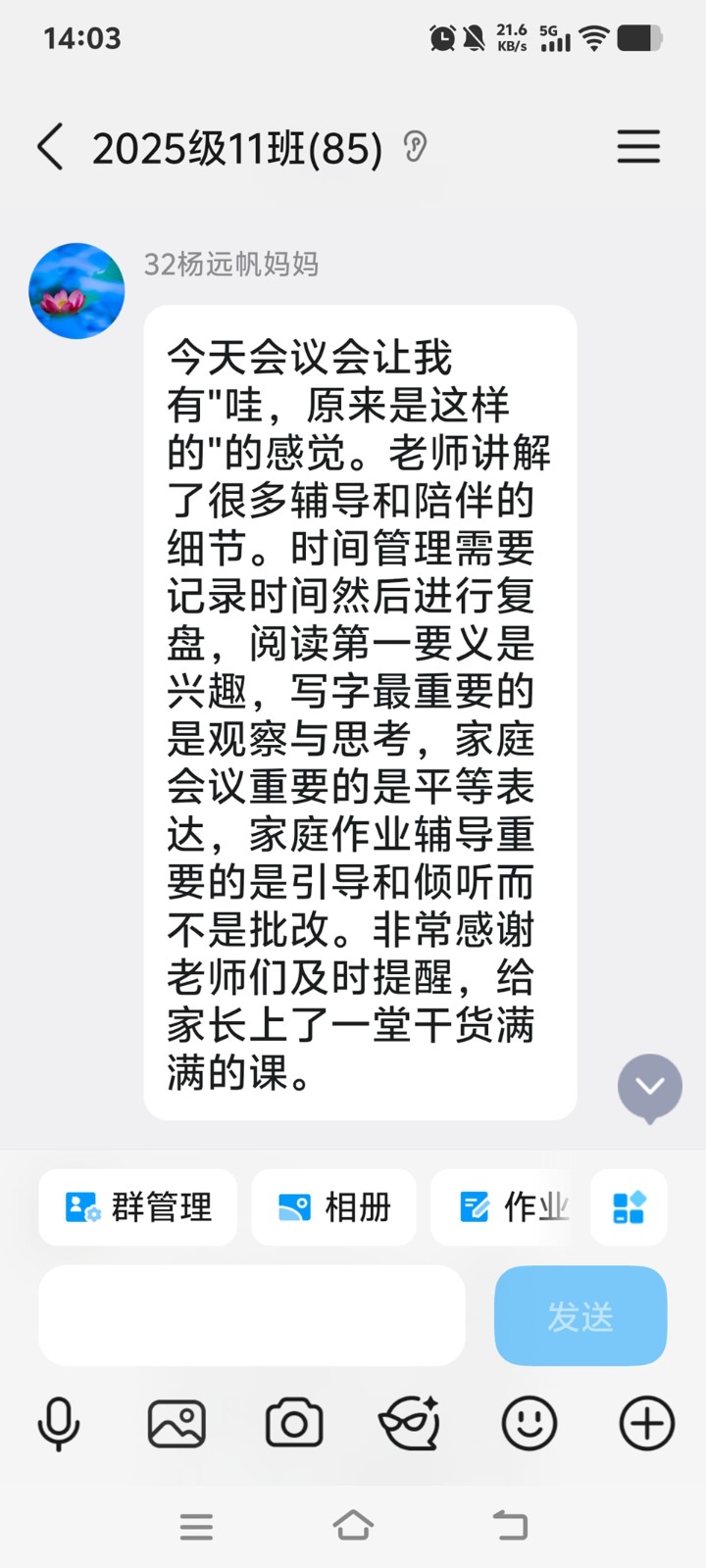Jump to the latest messages

(649, 1086)
